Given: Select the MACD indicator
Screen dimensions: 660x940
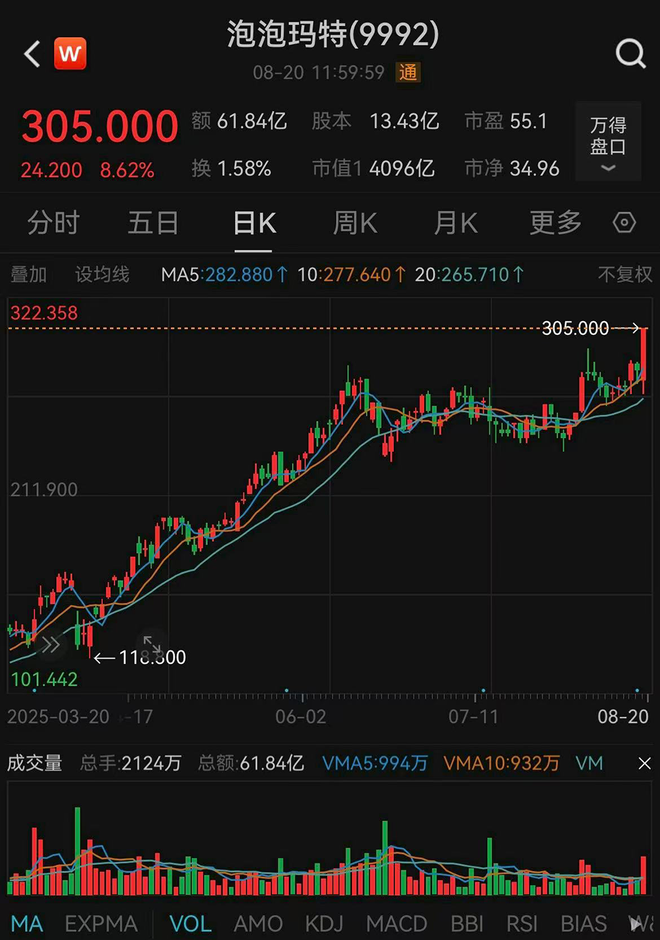Looking at the screenshot, I should tap(396, 923).
